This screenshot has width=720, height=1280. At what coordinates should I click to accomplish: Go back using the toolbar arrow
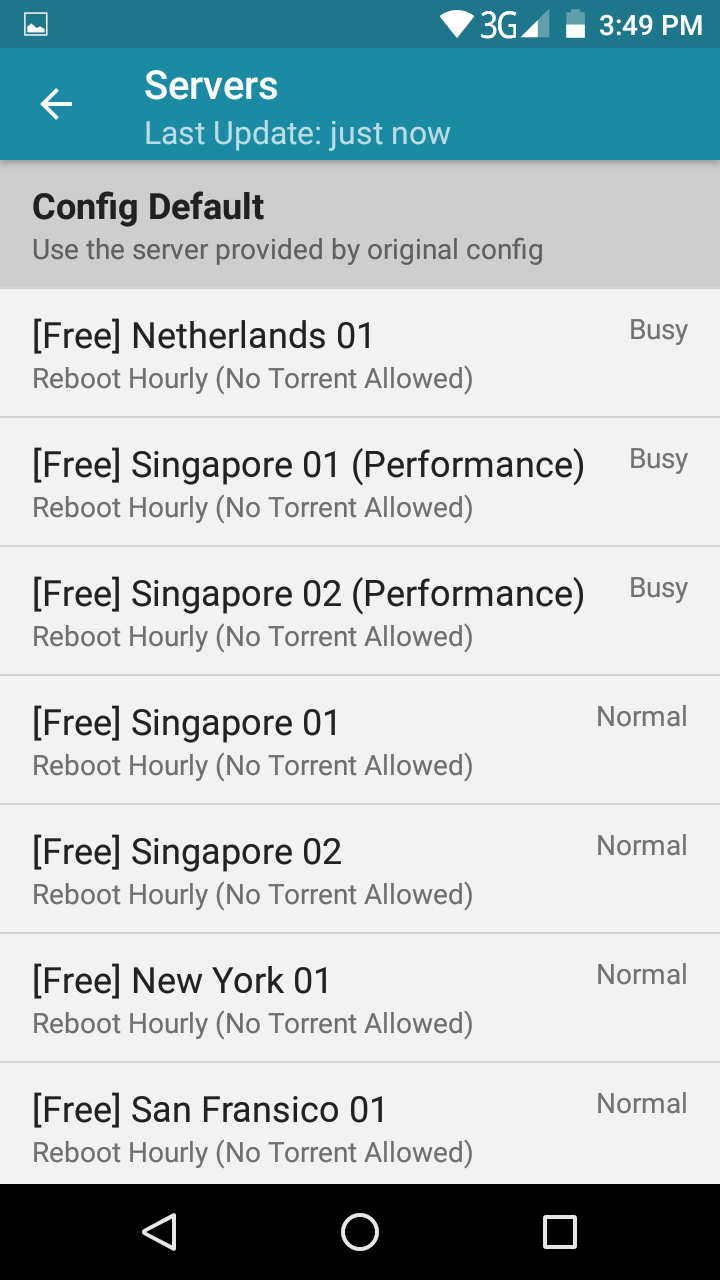(56, 104)
